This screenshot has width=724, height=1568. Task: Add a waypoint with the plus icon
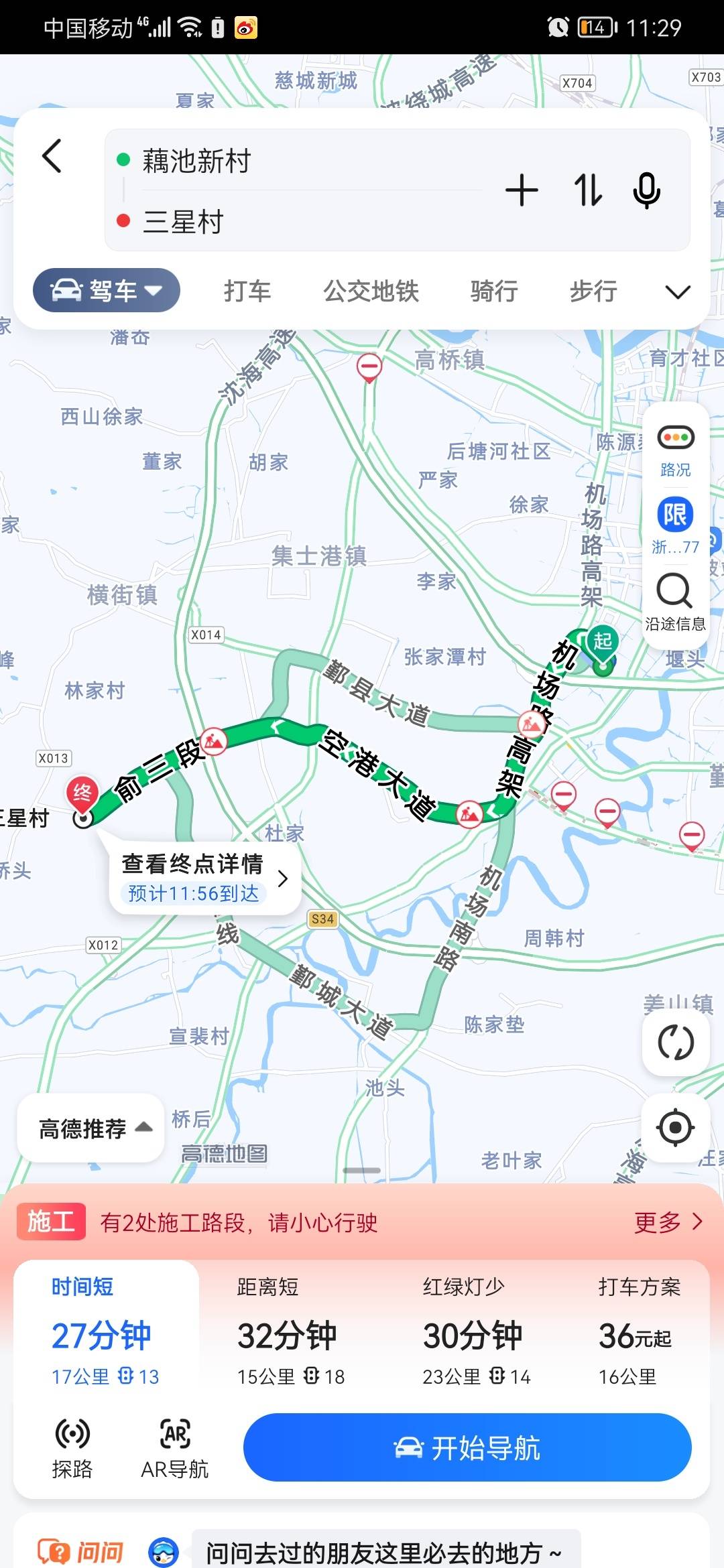pyautogui.click(x=522, y=190)
